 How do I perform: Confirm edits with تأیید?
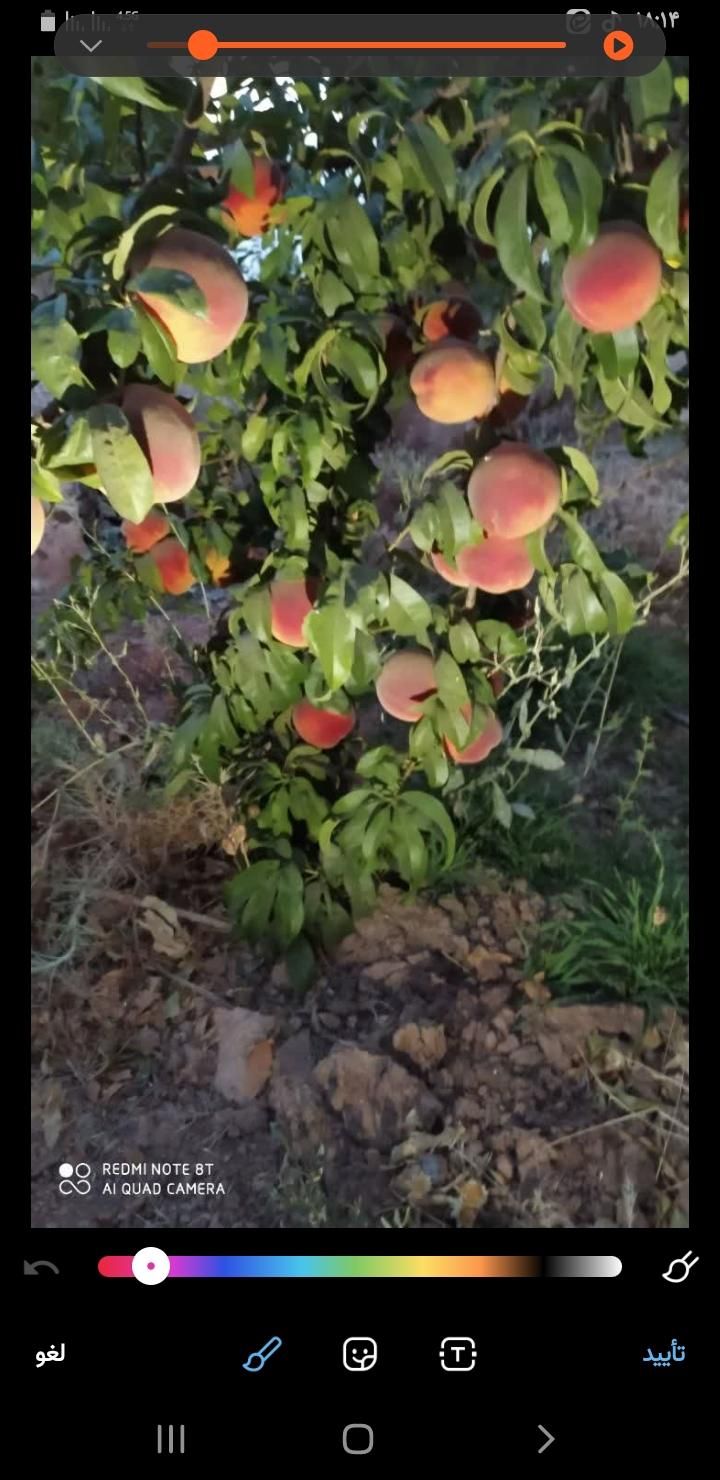pyautogui.click(x=663, y=1354)
